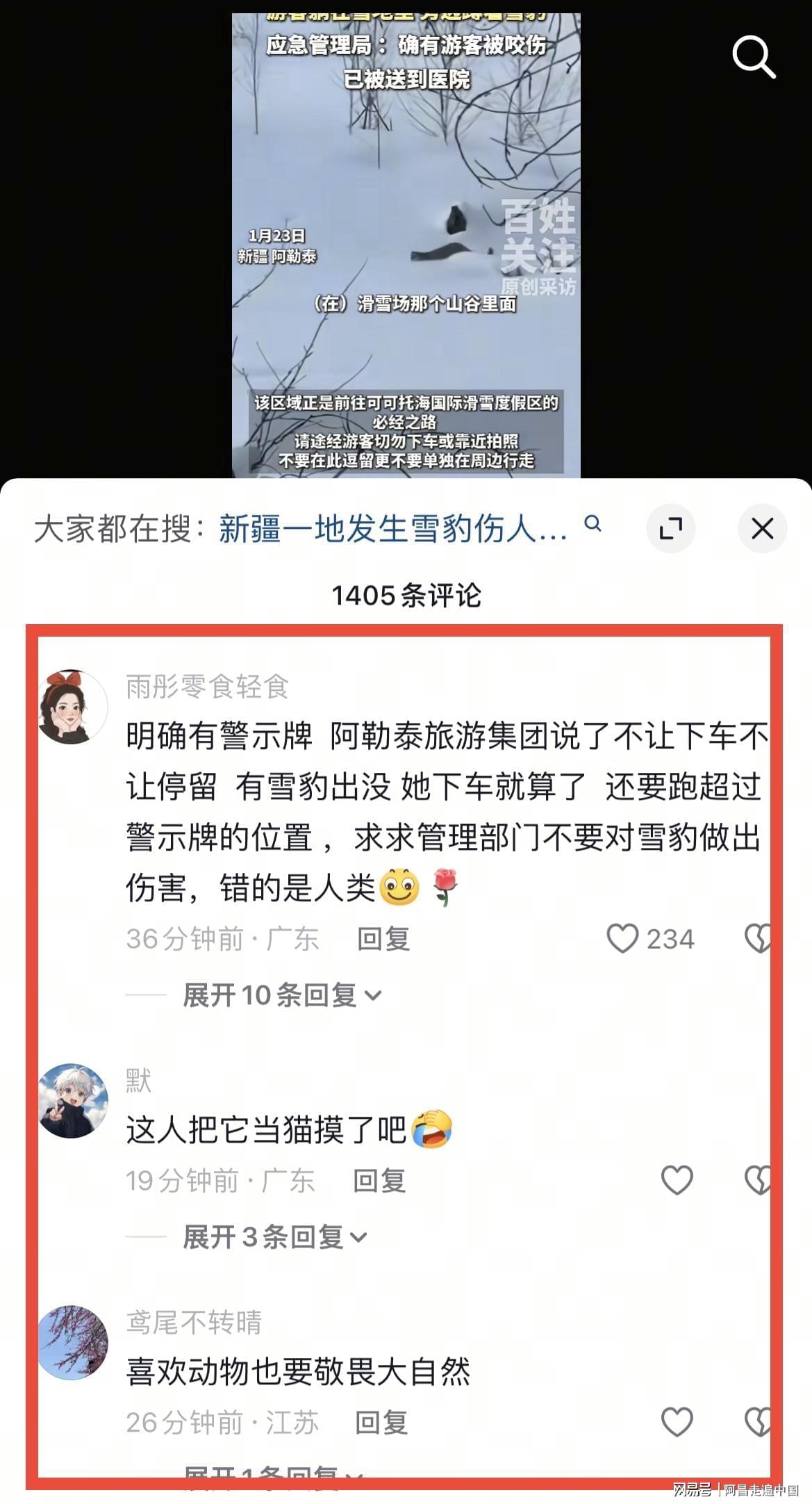Image resolution: width=812 pixels, height=1504 pixels.
Task: Expand 10 replies under 雨彤零食轻食's comment
Action: (x=281, y=995)
